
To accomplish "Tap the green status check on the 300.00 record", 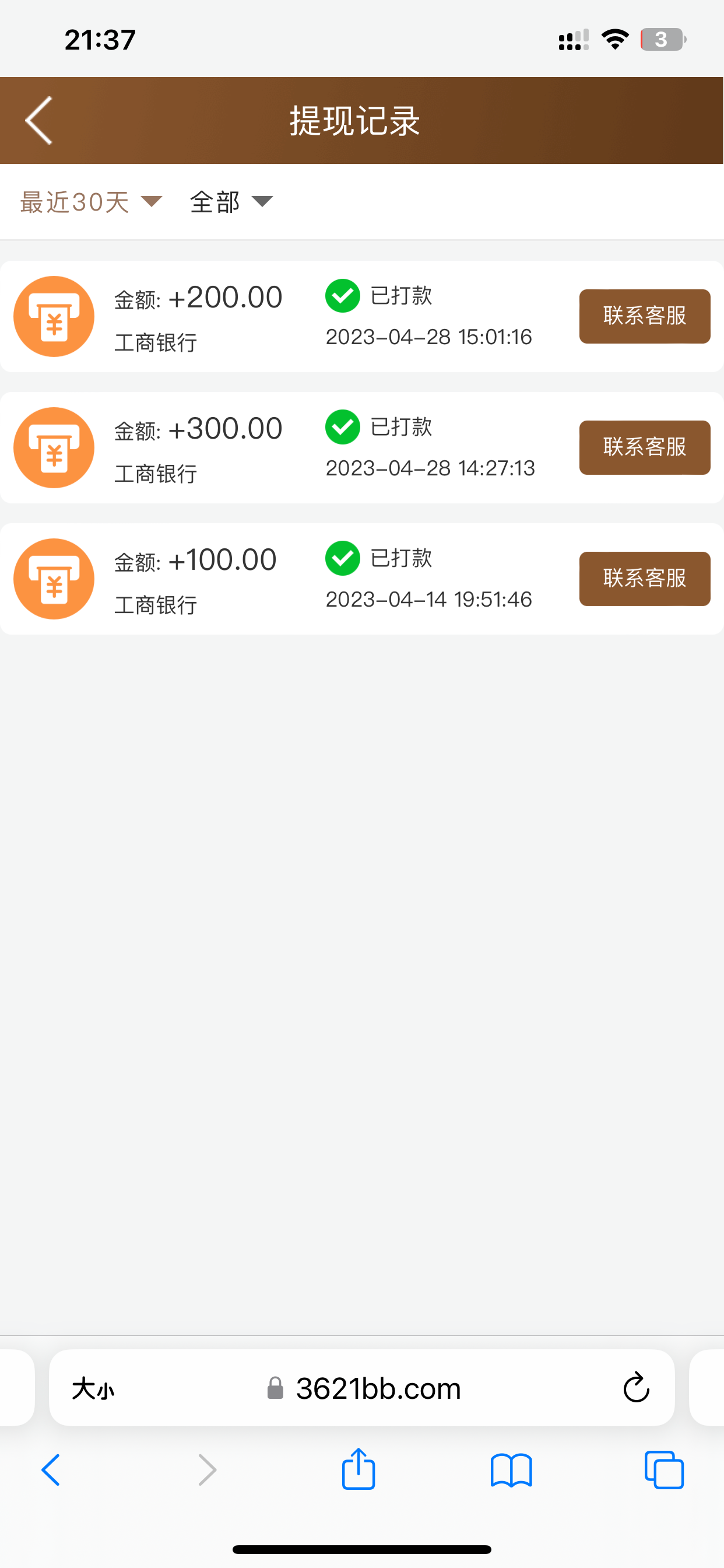I will click(342, 426).
